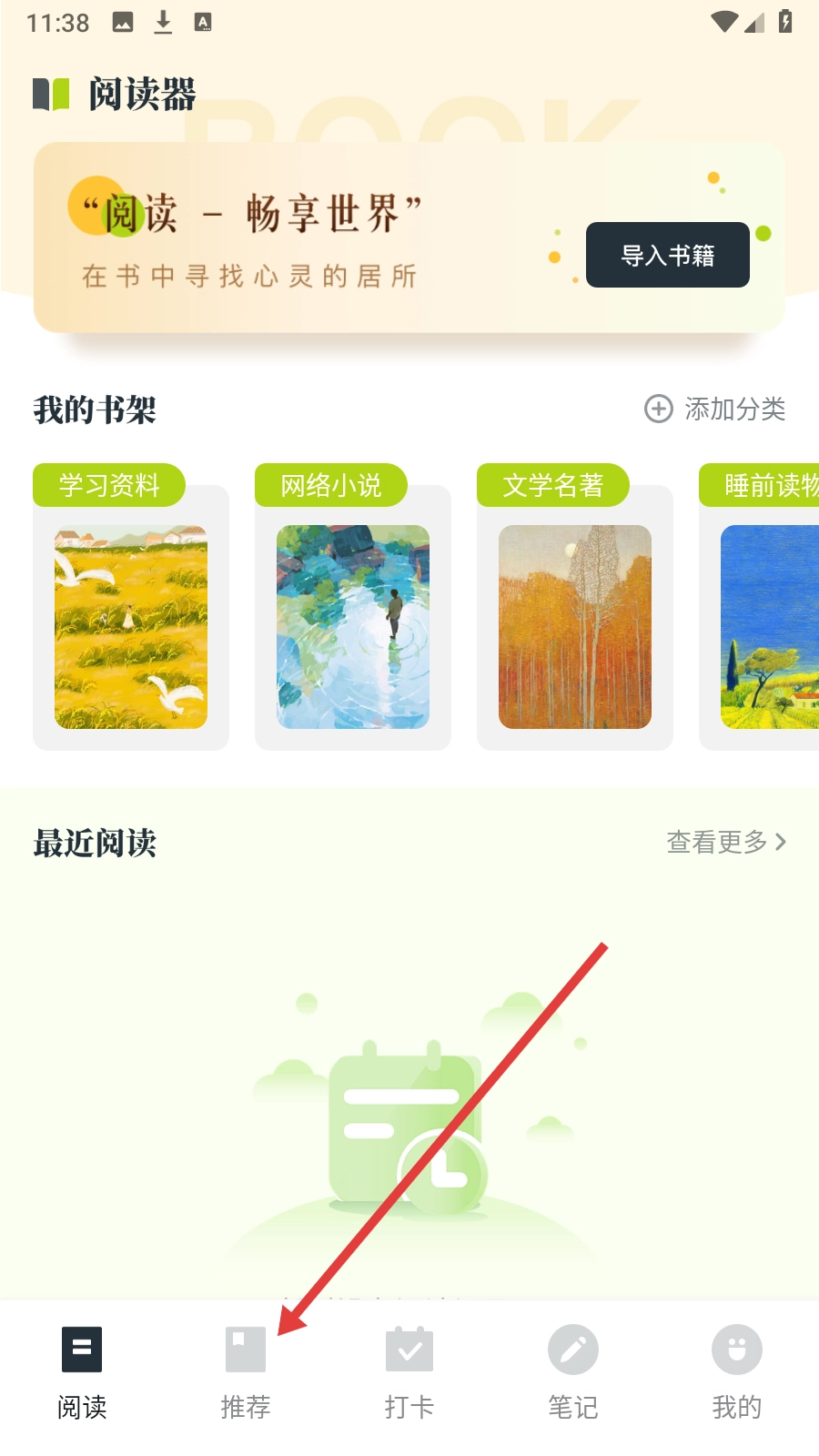Tap the 导入书籍 import books button
Image resolution: width=819 pixels, height=1456 pixels.
(667, 255)
